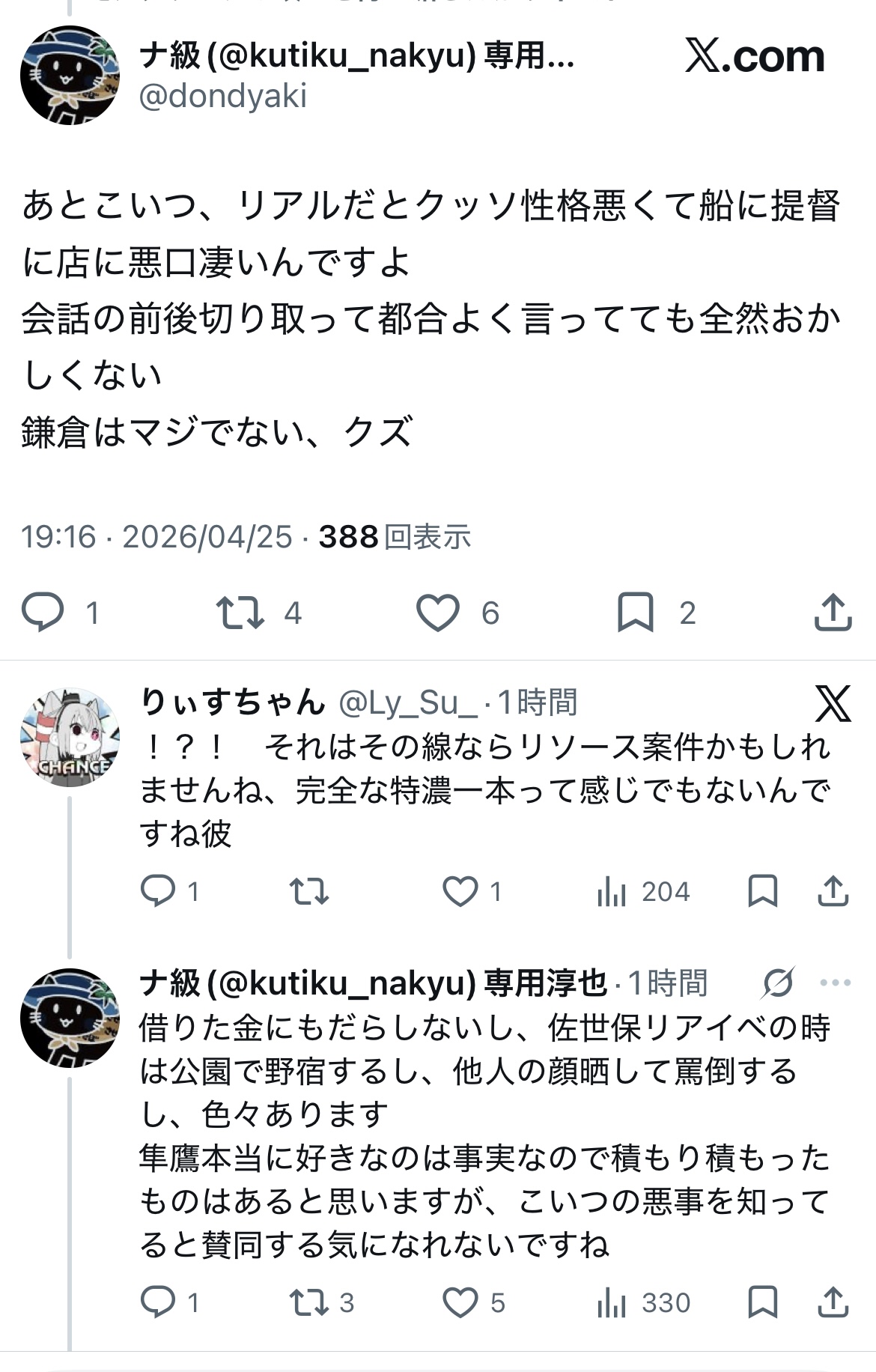Bookmark the main post by @dondyaki
The height and width of the screenshot is (1372, 876).
coord(635,612)
